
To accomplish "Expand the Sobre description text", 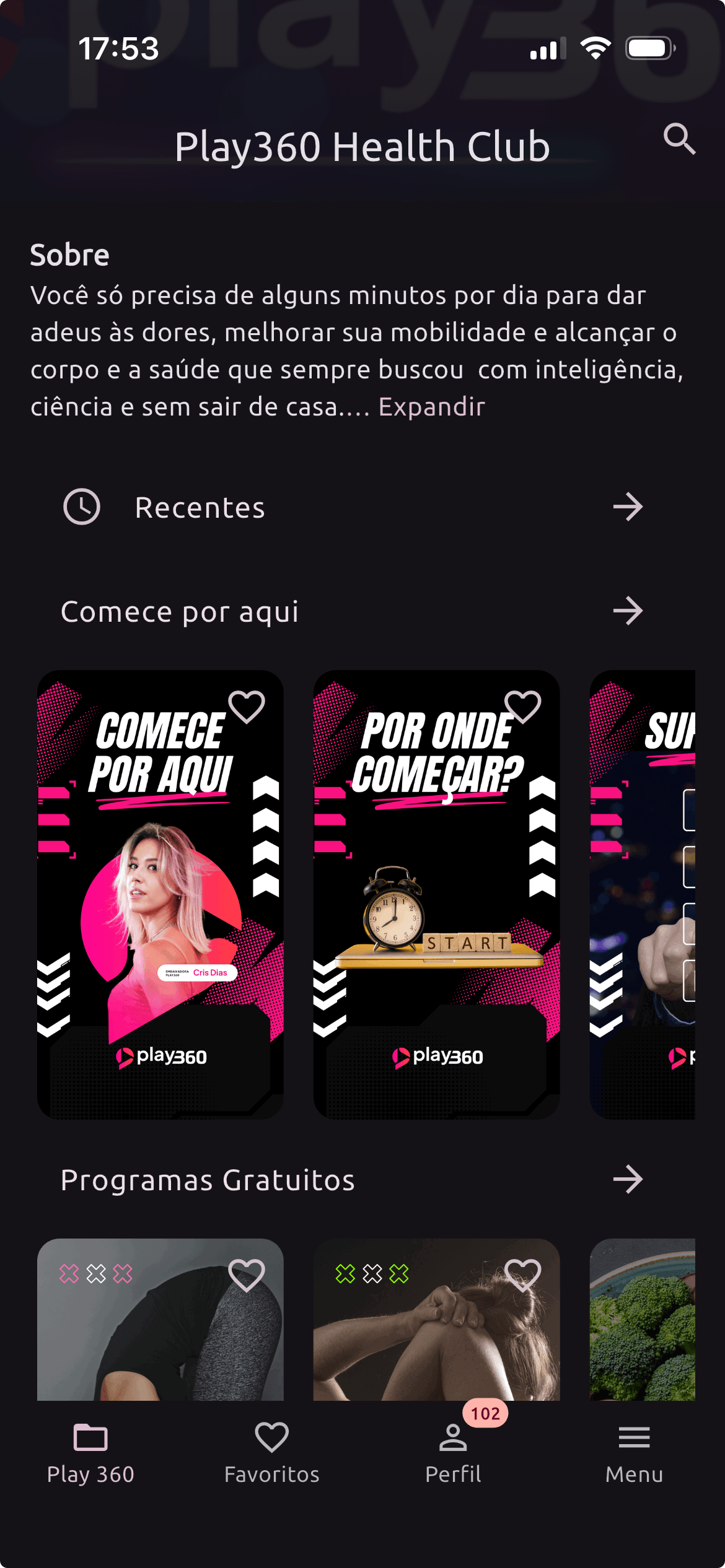I will pos(431,407).
